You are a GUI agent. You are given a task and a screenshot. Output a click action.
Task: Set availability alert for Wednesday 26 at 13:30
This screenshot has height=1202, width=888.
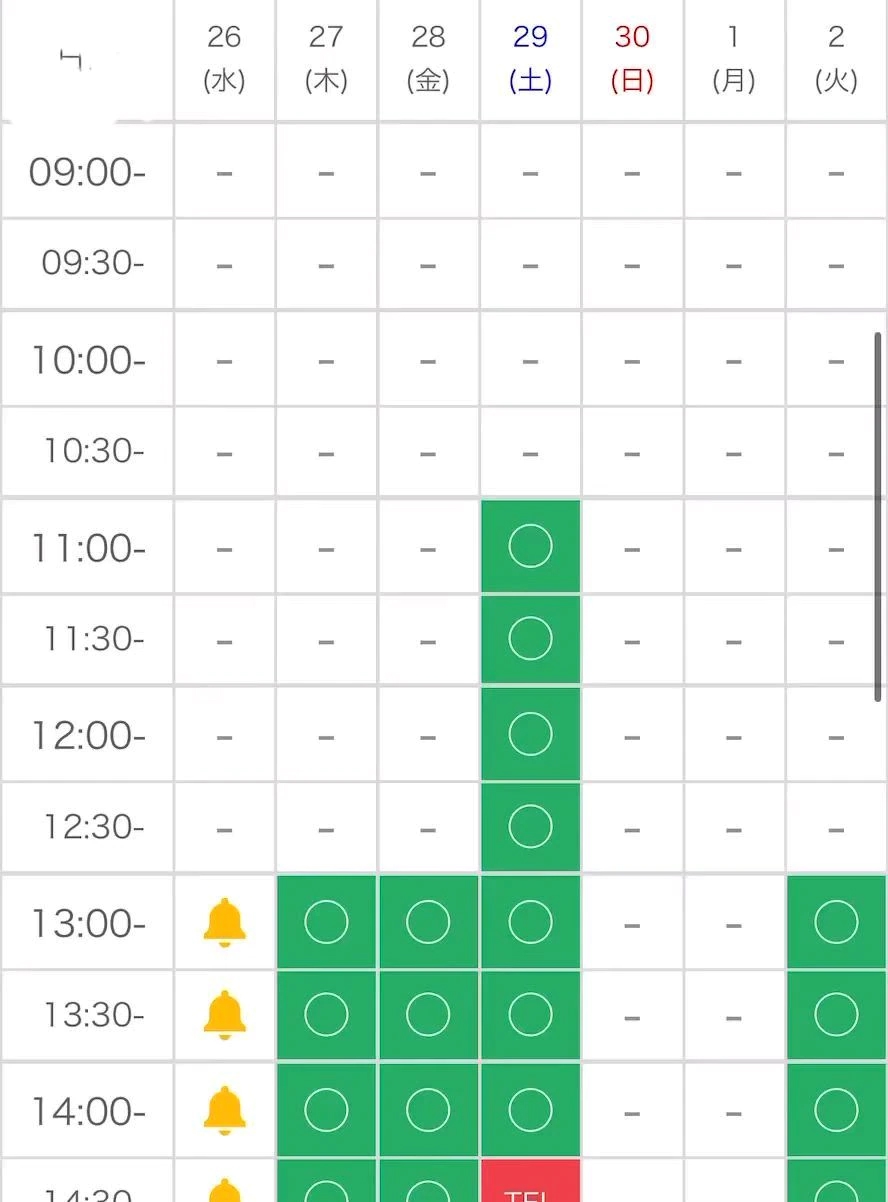pos(224,1015)
